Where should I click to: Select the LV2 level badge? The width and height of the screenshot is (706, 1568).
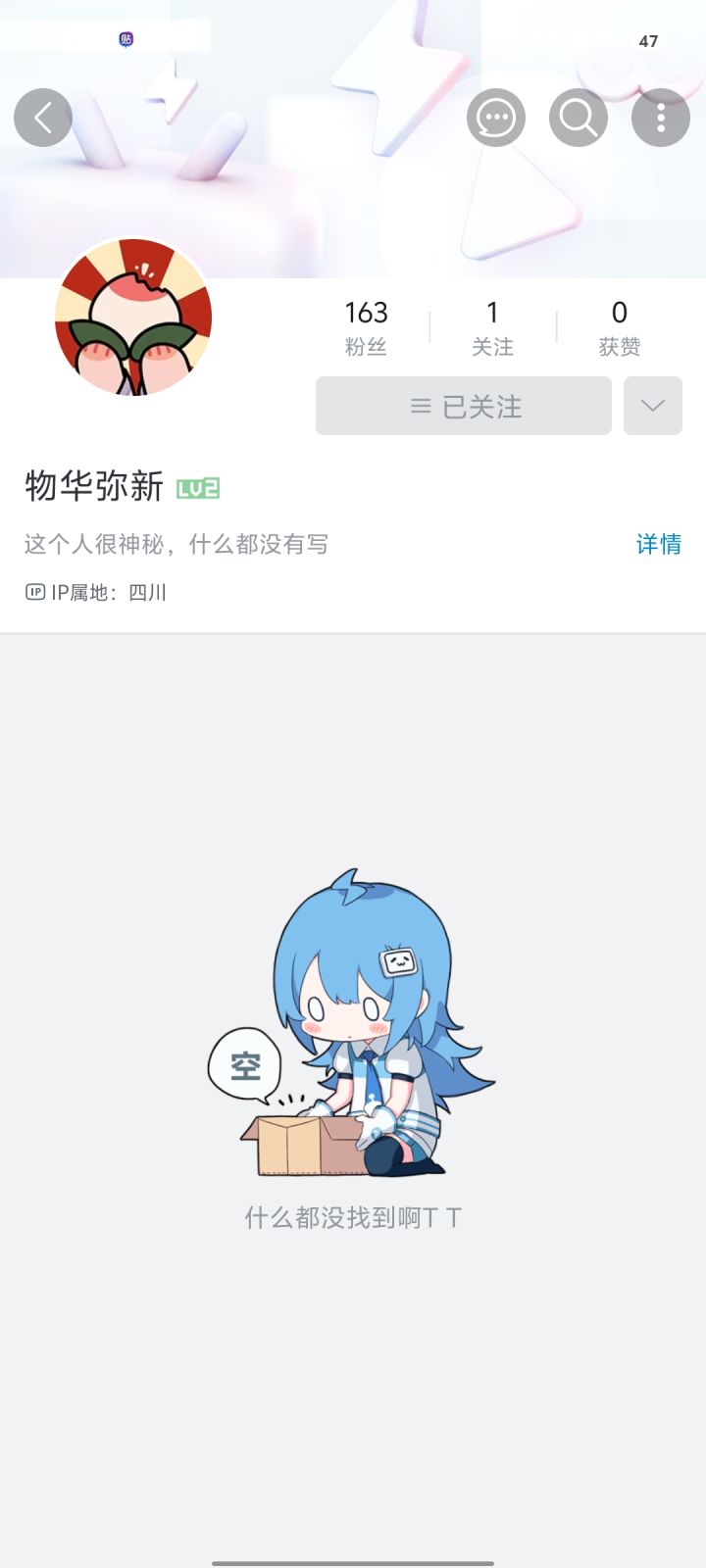click(198, 487)
